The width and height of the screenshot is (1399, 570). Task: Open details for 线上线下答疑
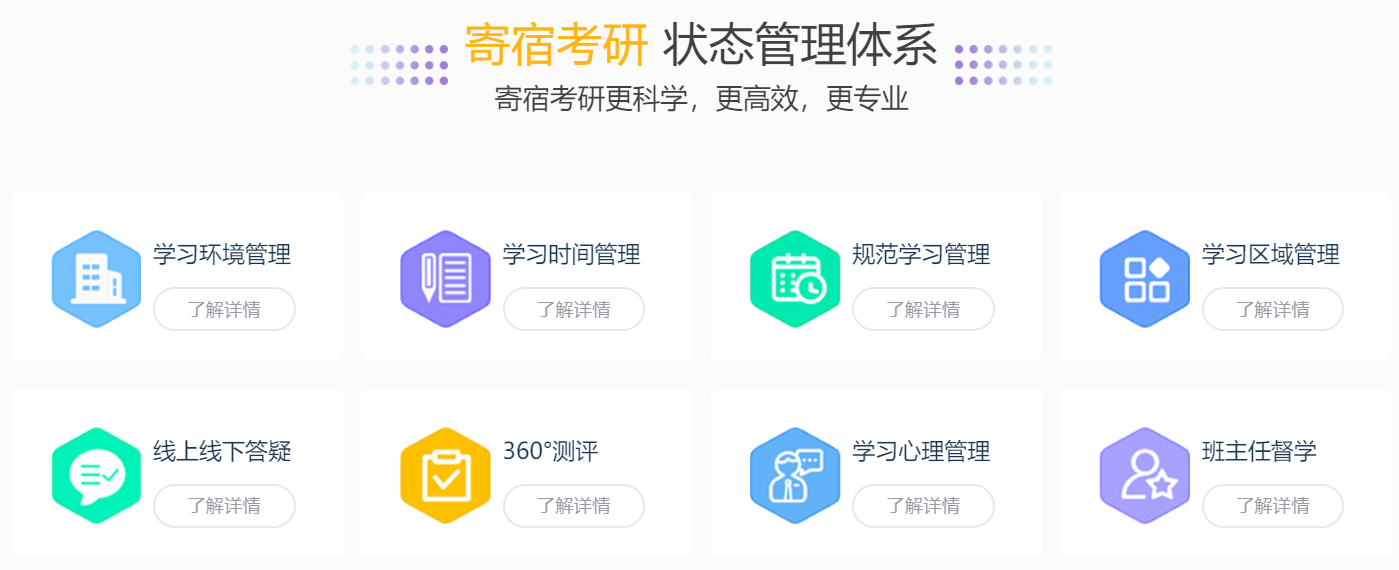(x=224, y=506)
